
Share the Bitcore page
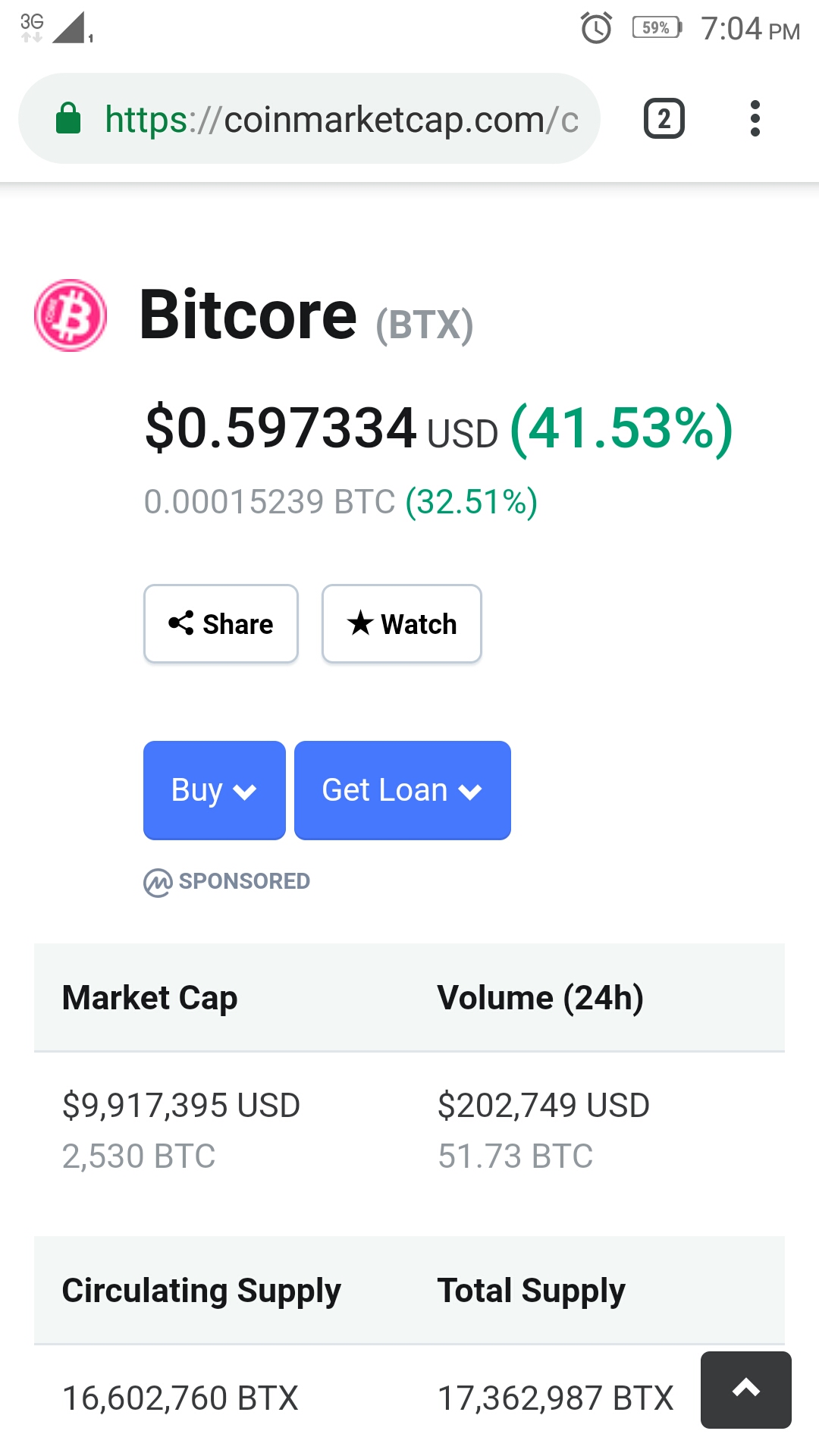[221, 623]
